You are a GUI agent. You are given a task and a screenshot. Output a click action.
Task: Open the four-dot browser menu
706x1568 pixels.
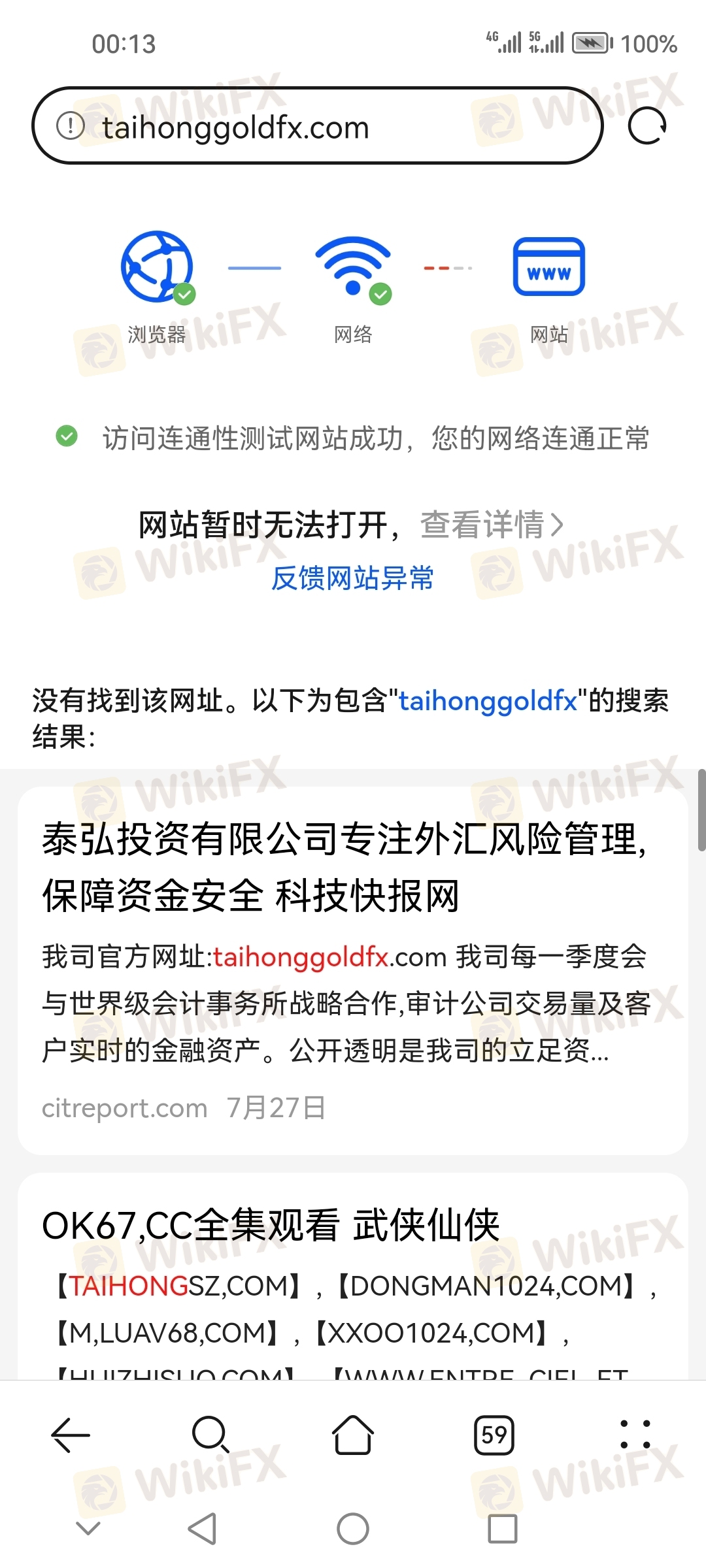tap(635, 1435)
